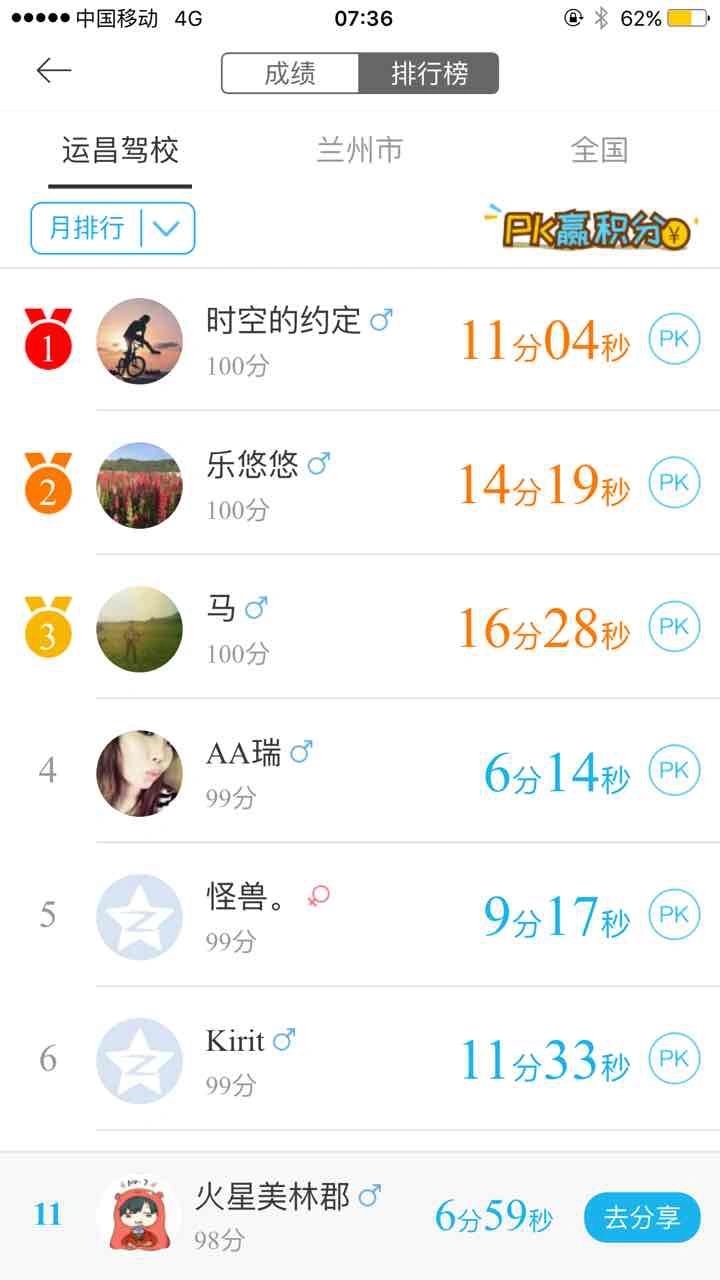Select the 排行榜 segment
Screen dimensions: 720x1280
pos(428,74)
